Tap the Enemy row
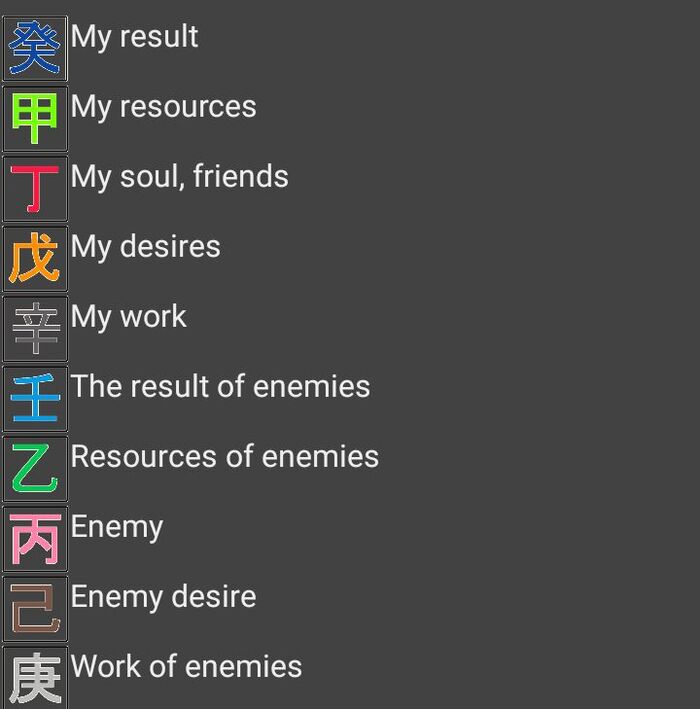This screenshot has width=700, height=709. pos(116,528)
